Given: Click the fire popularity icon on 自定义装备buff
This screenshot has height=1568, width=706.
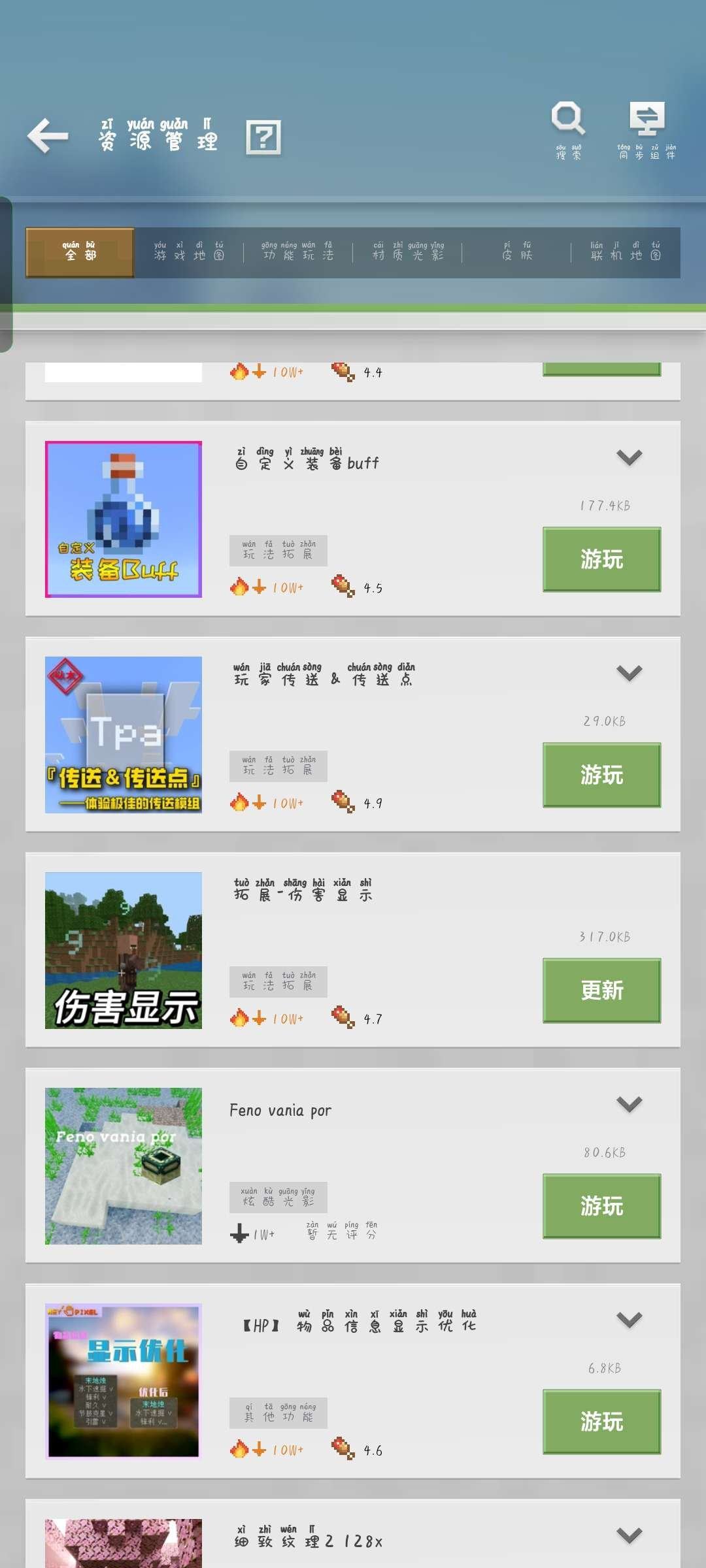Looking at the screenshot, I should (x=241, y=586).
